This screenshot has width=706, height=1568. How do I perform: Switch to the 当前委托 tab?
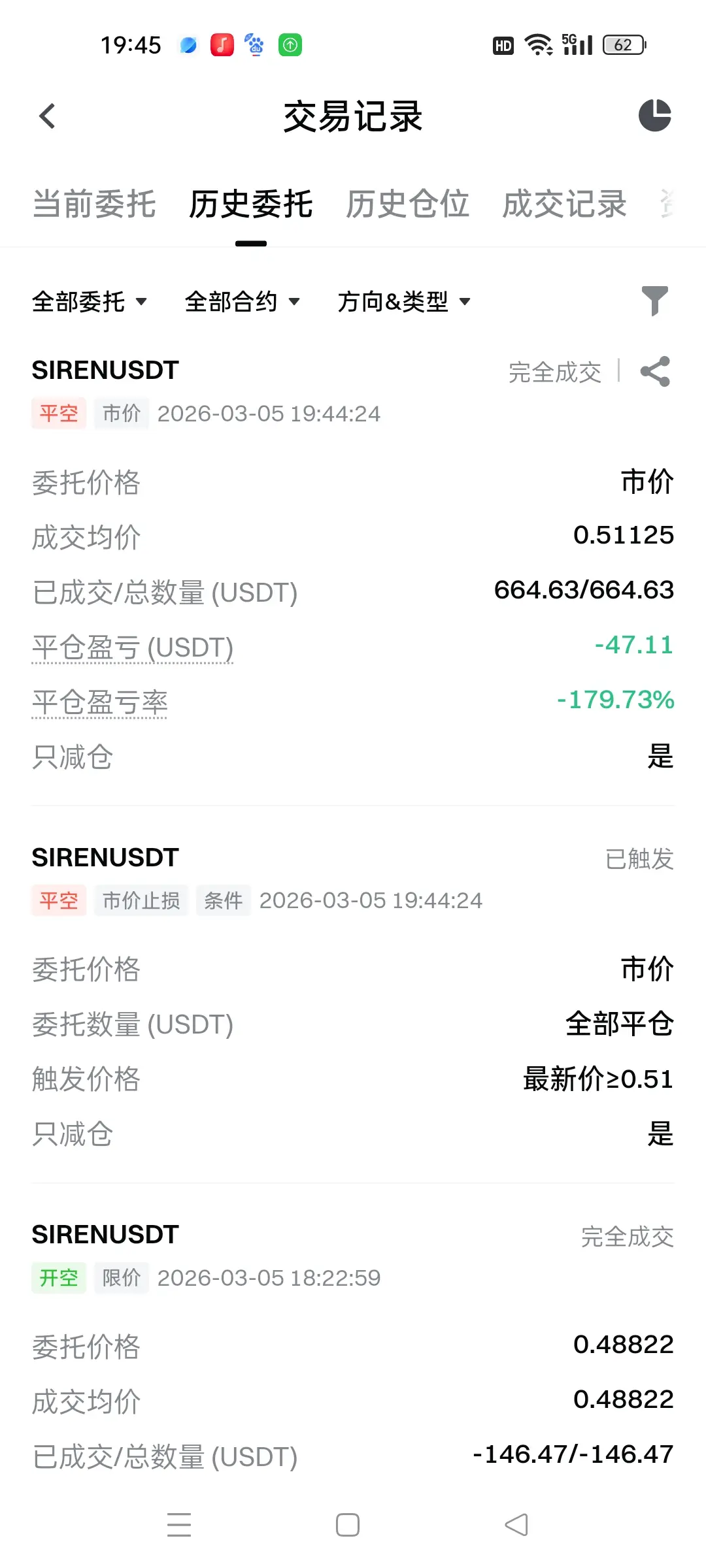(94, 204)
